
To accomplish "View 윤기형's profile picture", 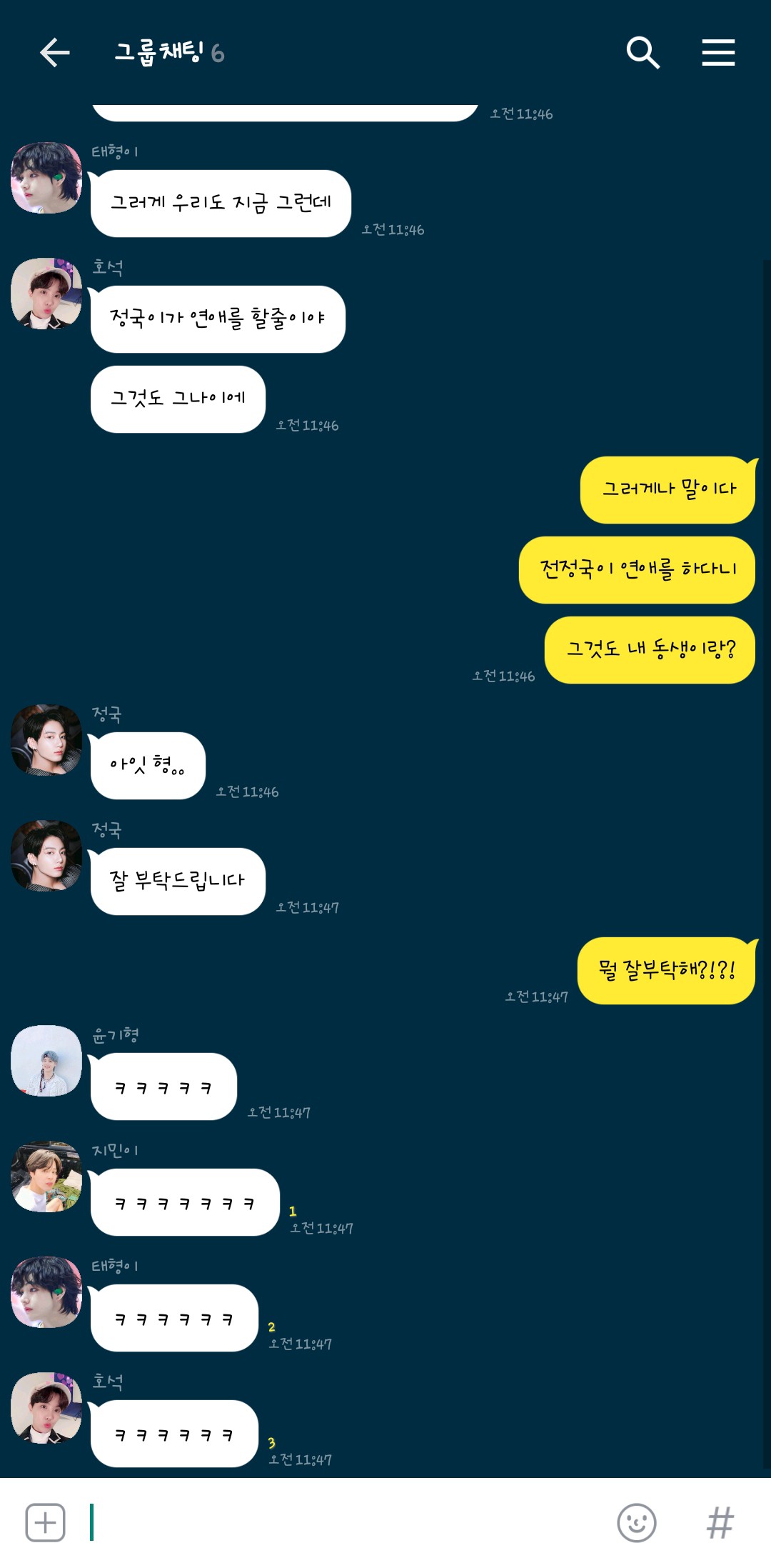I will coord(46,1061).
